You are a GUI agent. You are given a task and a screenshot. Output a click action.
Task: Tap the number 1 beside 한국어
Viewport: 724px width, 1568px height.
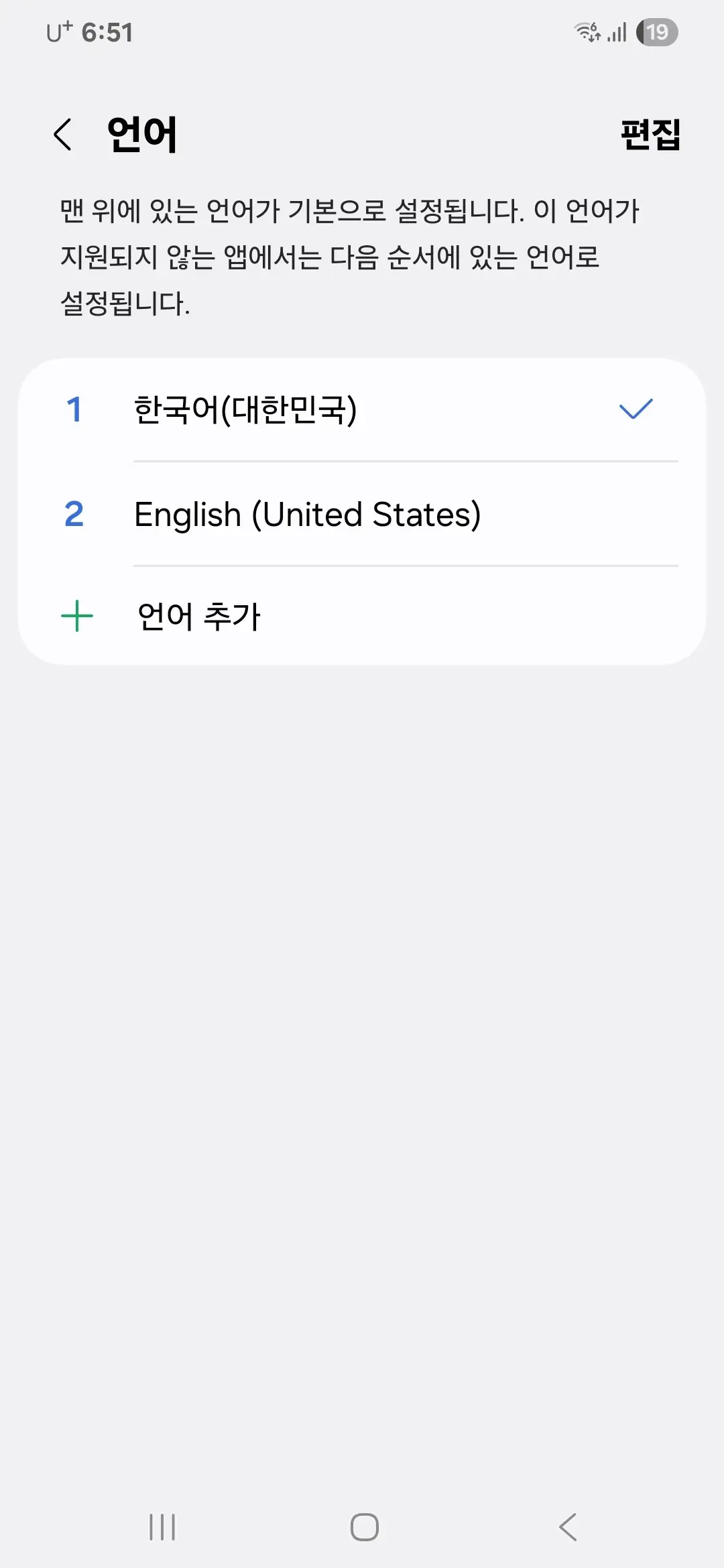click(x=75, y=411)
